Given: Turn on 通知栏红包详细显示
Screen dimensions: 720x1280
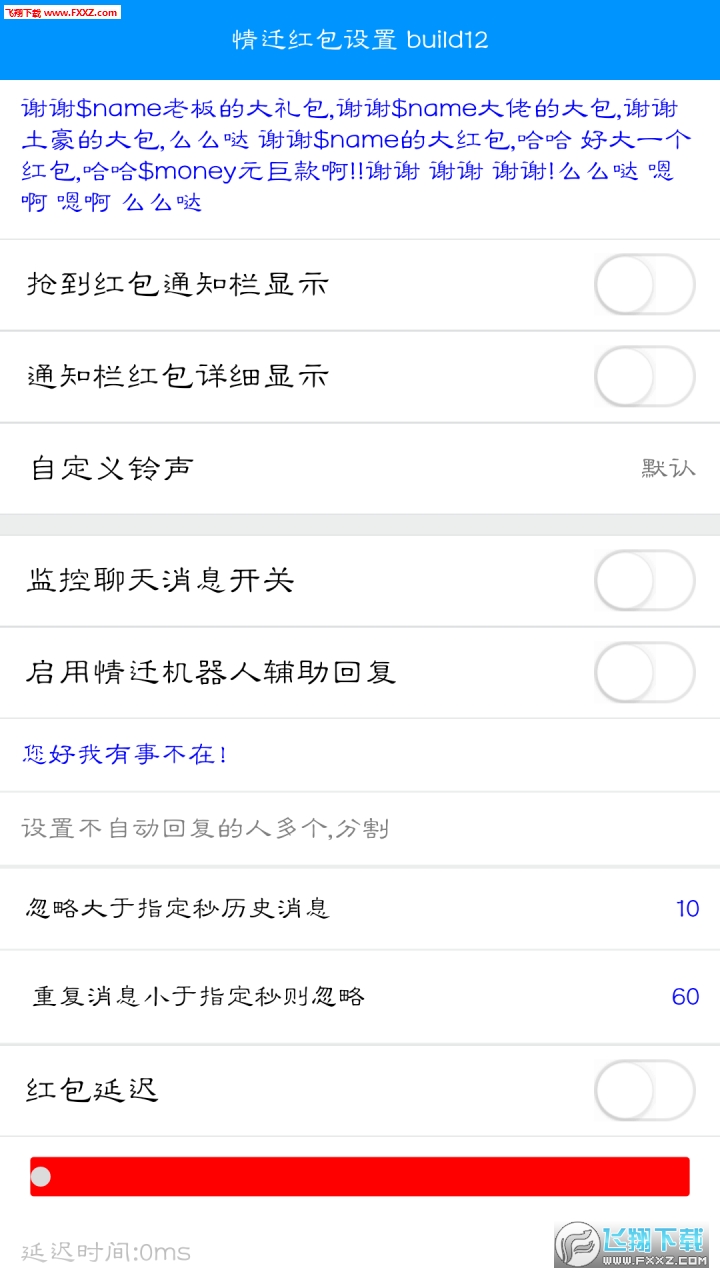Looking at the screenshot, I should click(645, 377).
